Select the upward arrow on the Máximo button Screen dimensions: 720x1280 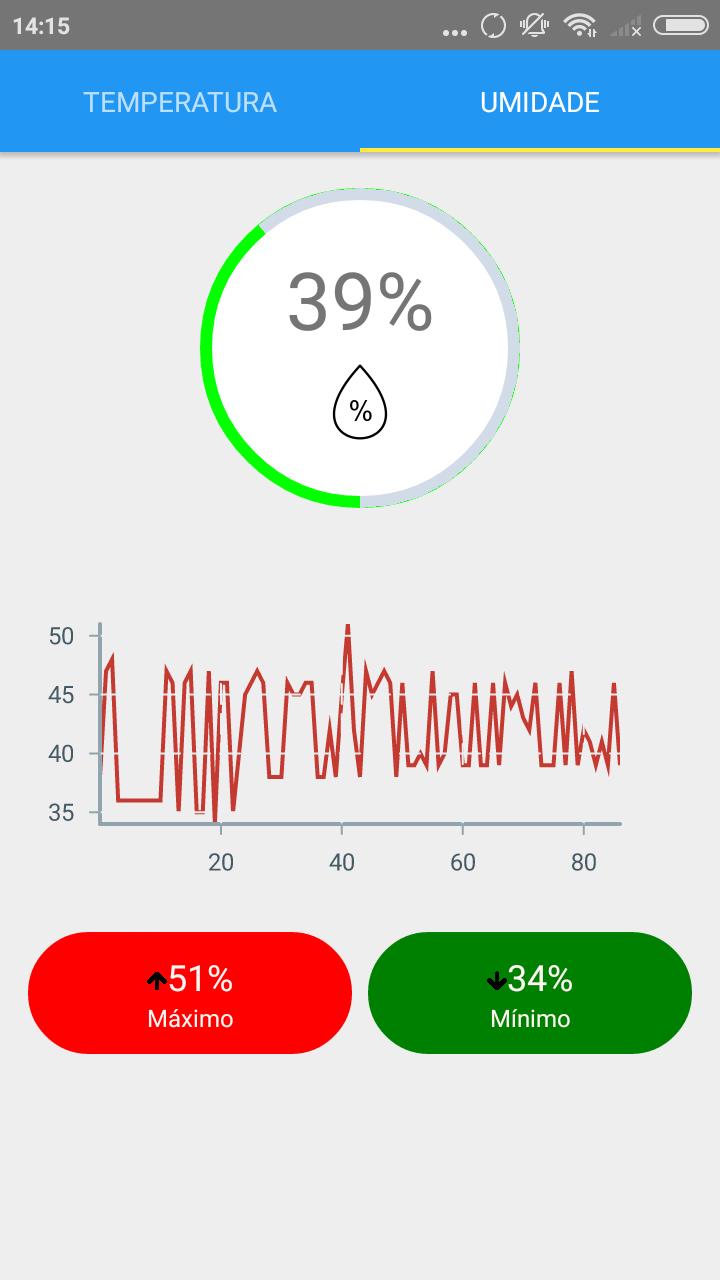[155, 981]
